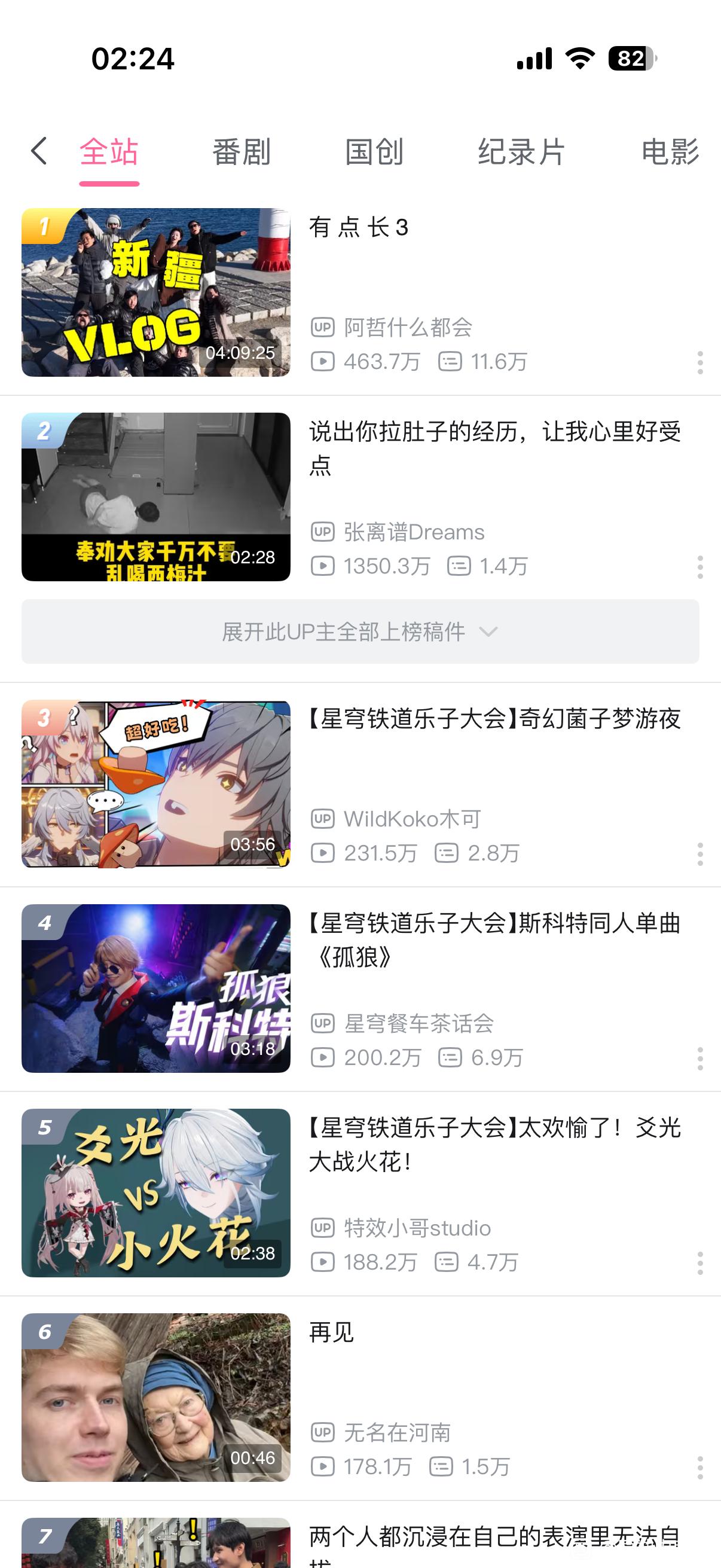Open more options for 有点长3
The image size is (721, 1568).
[x=700, y=362]
